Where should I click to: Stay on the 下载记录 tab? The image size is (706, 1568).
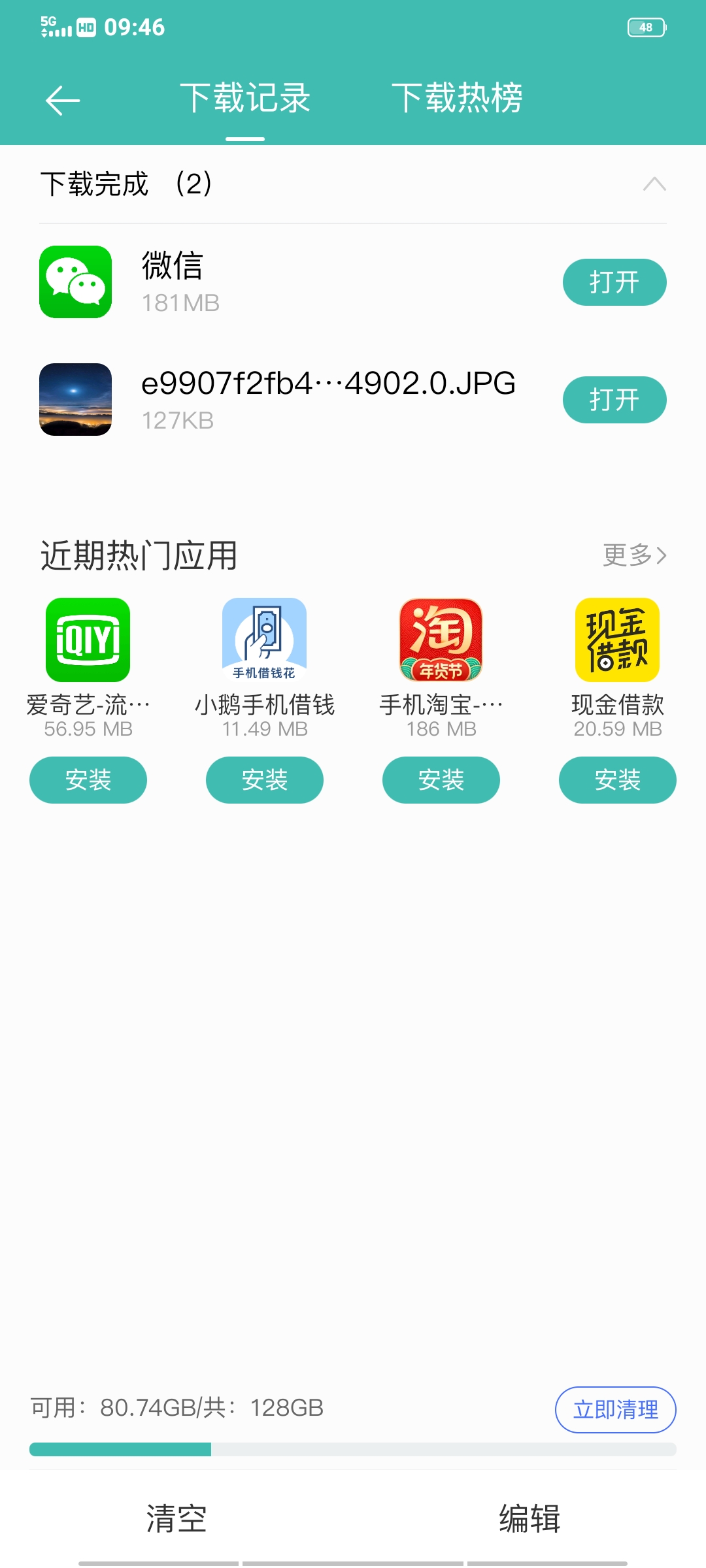point(246,99)
